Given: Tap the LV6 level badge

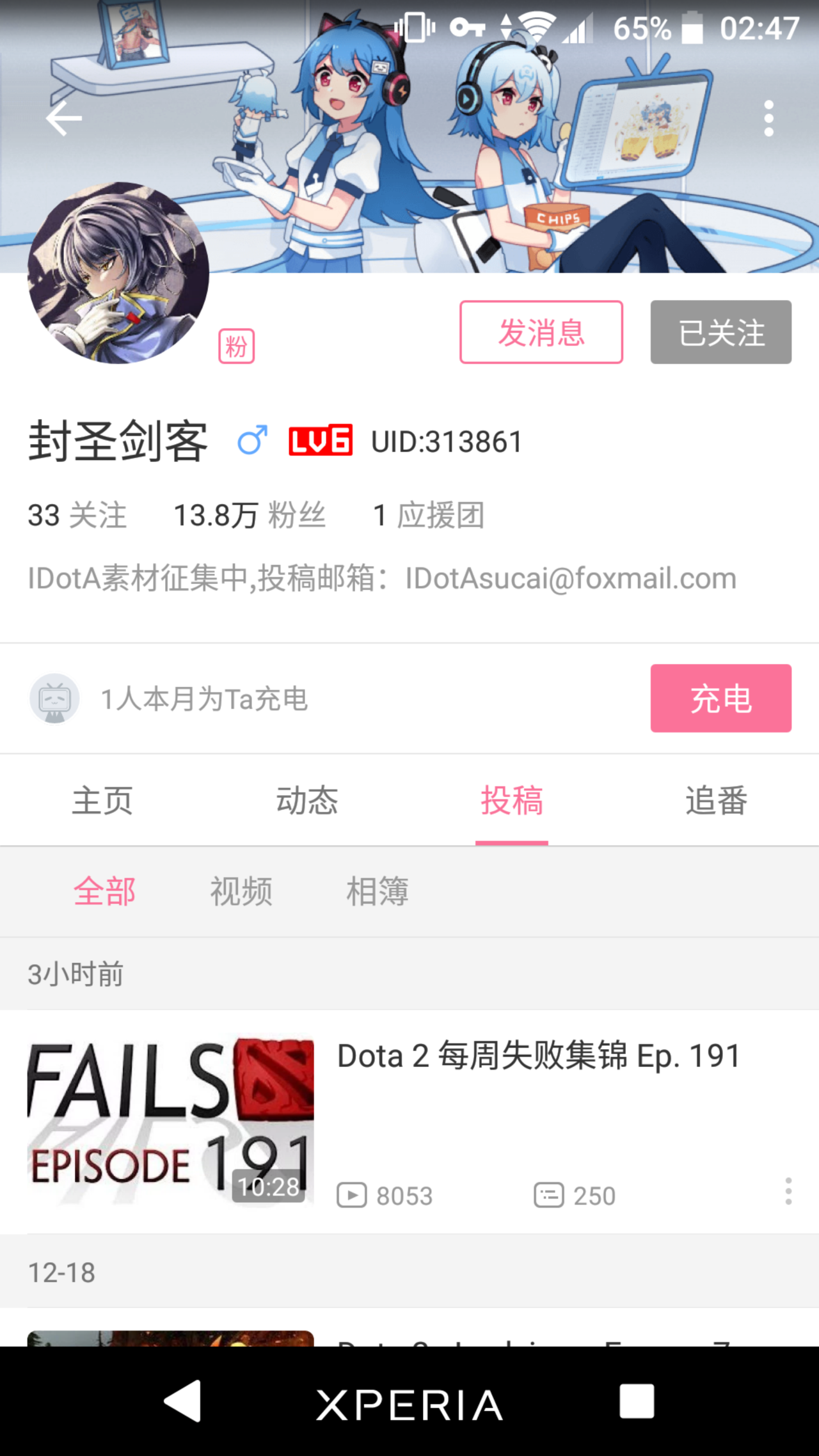Looking at the screenshot, I should coord(320,440).
